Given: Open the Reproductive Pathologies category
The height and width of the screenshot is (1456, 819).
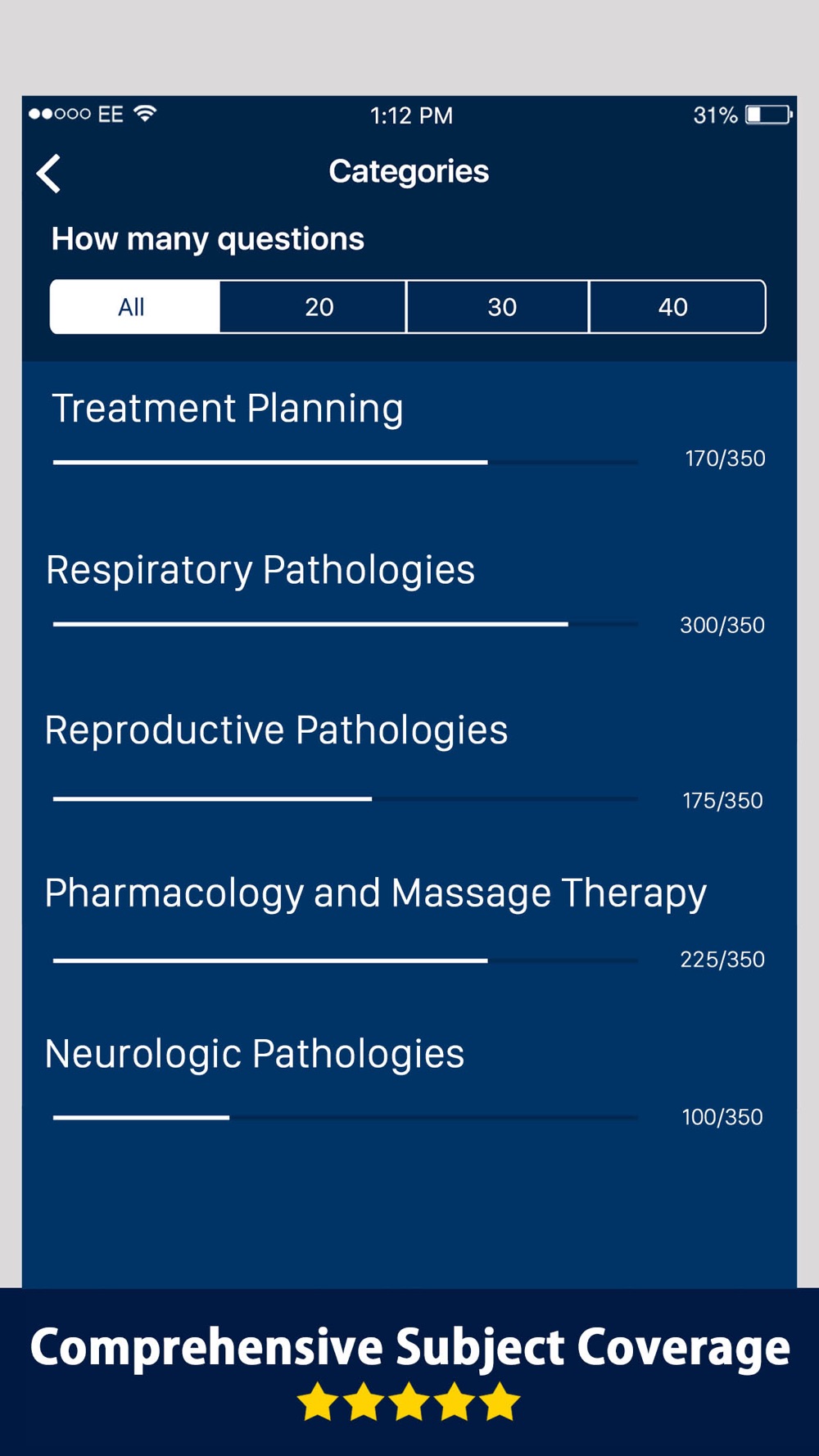Looking at the screenshot, I should click(x=409, y=762).
